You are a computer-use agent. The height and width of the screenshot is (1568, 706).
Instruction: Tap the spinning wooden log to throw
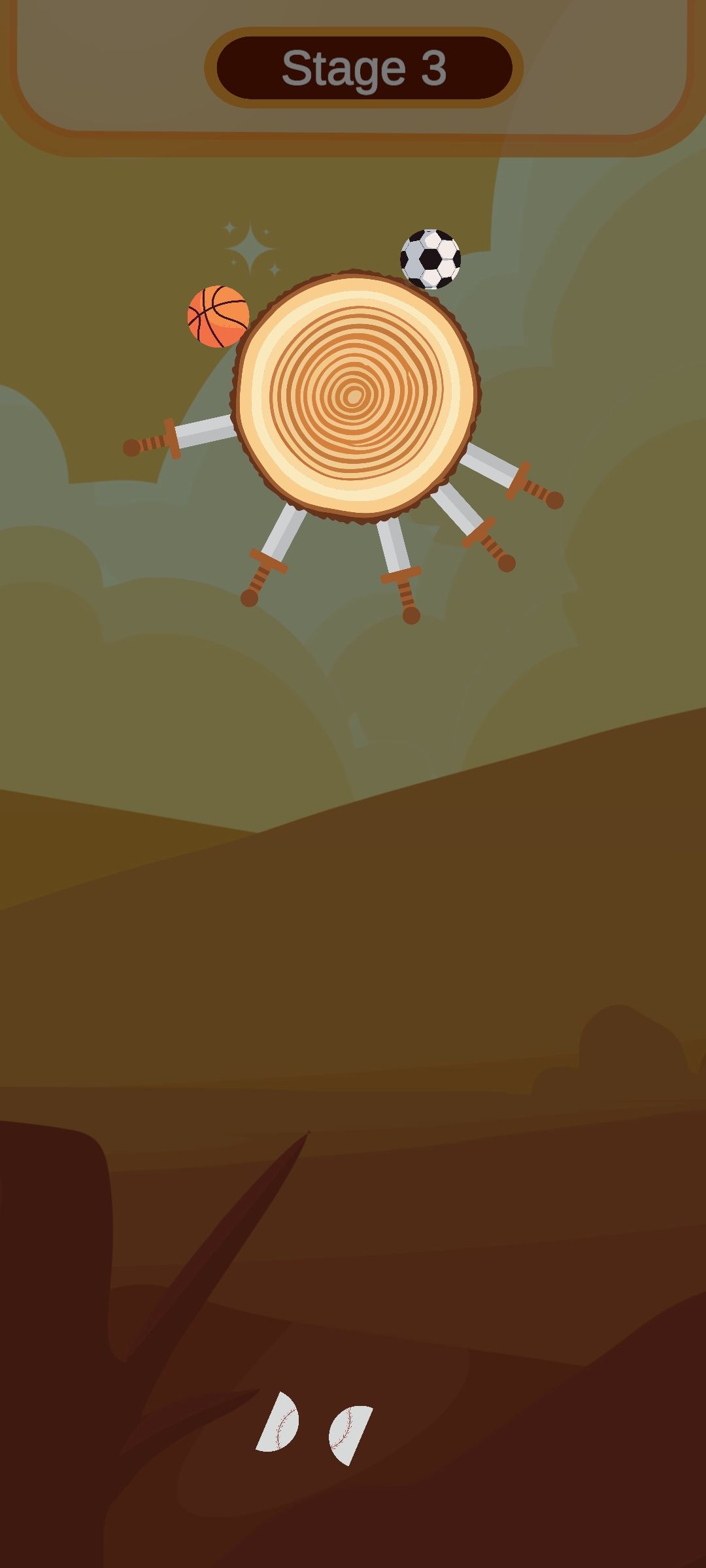pyautogui.click(x=355, y=395)
